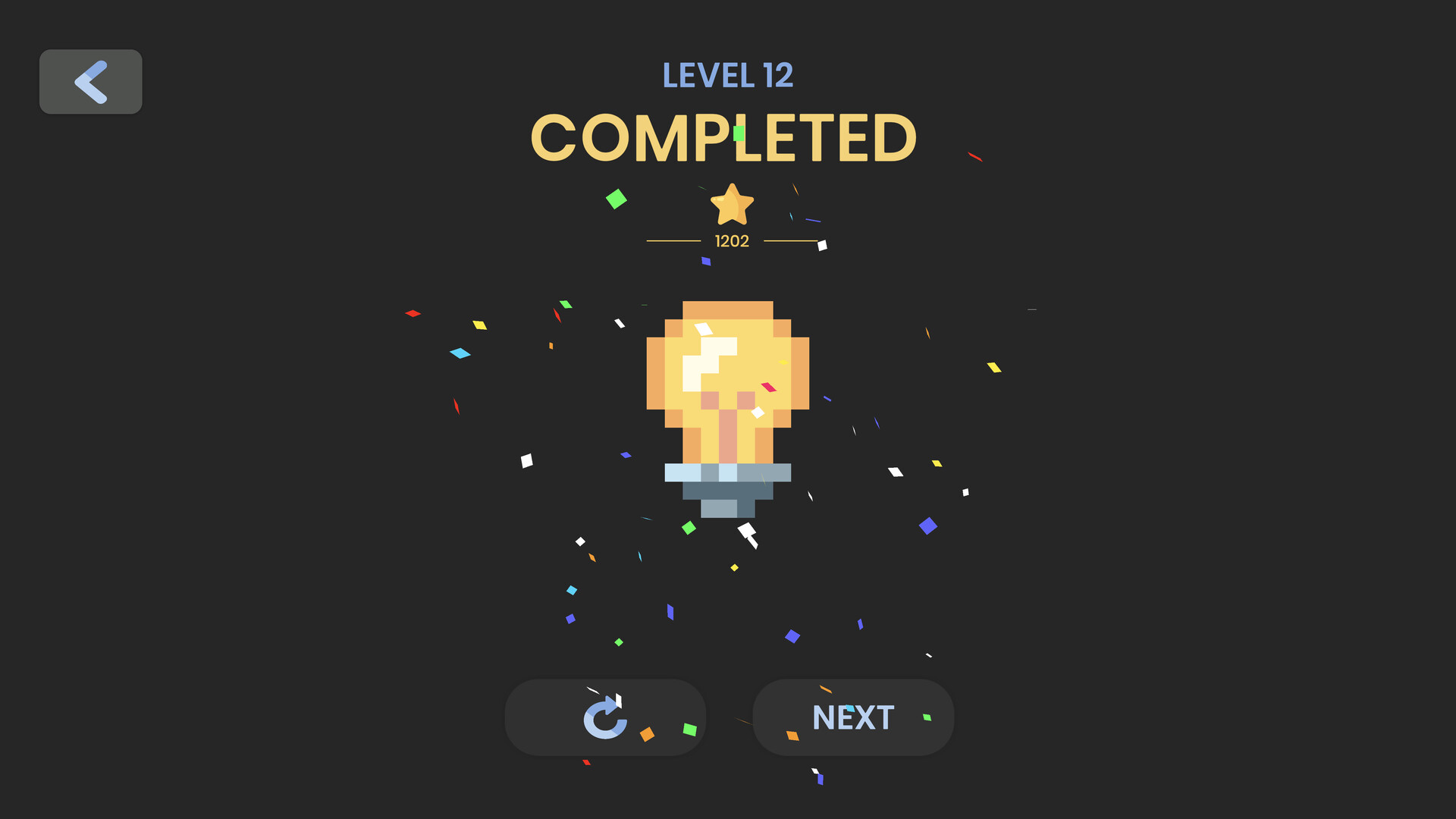The height and width of the screenshot is (819, 1456).
Task: Replay level 12 with the restart button
Action: click(605, 717)
